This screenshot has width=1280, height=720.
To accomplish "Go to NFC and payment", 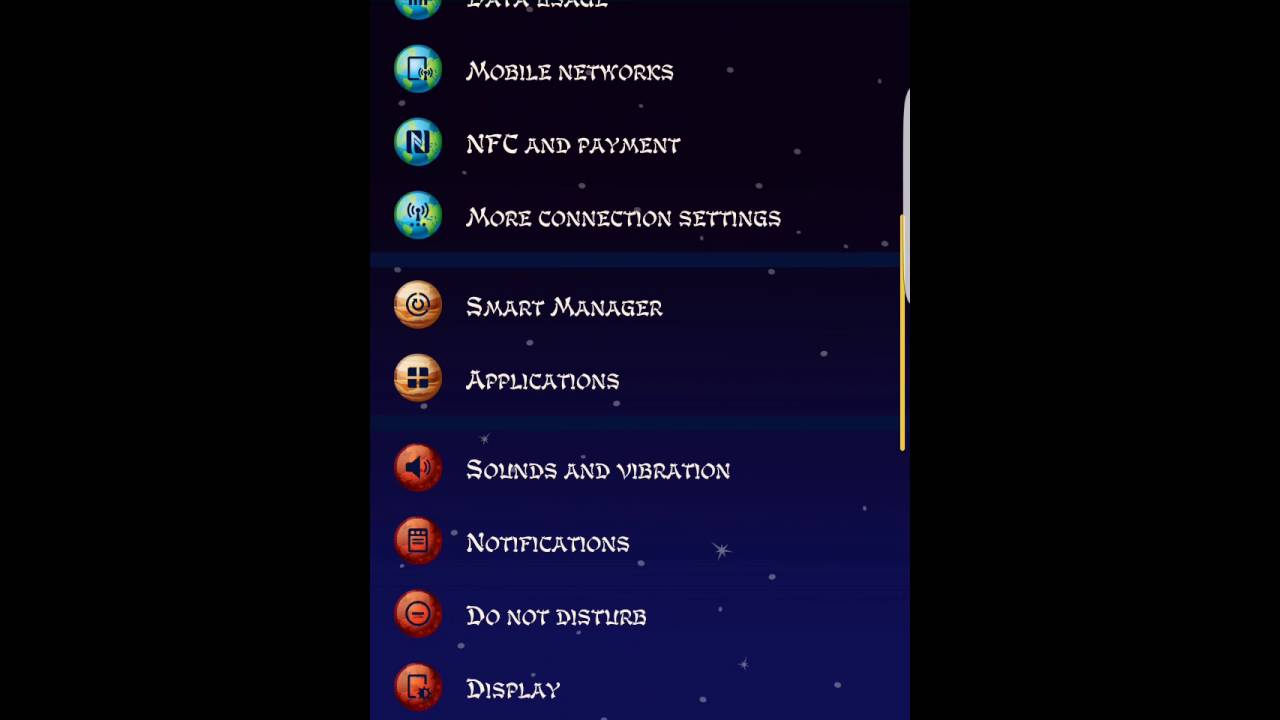I will point(572,145).
